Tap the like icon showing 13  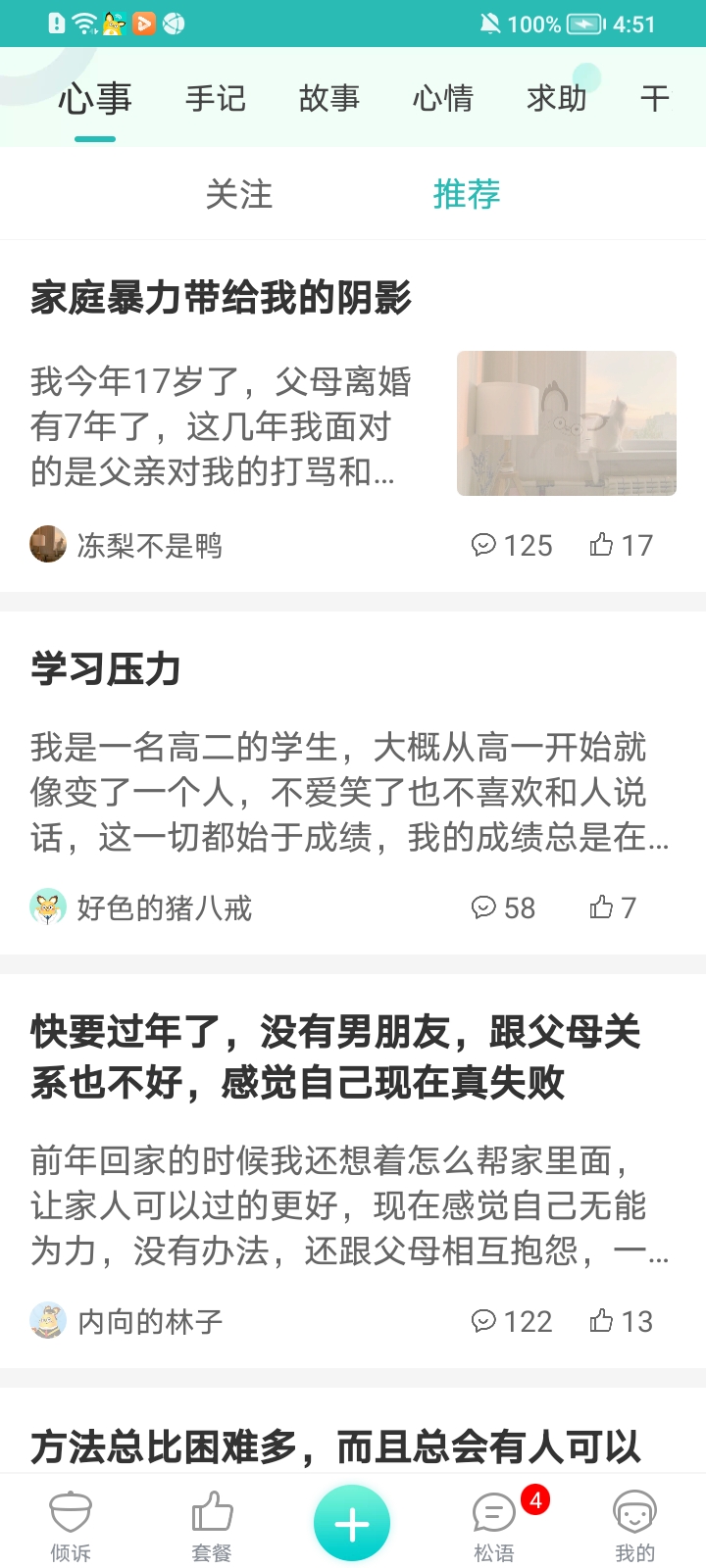[x=603, y=1320]
